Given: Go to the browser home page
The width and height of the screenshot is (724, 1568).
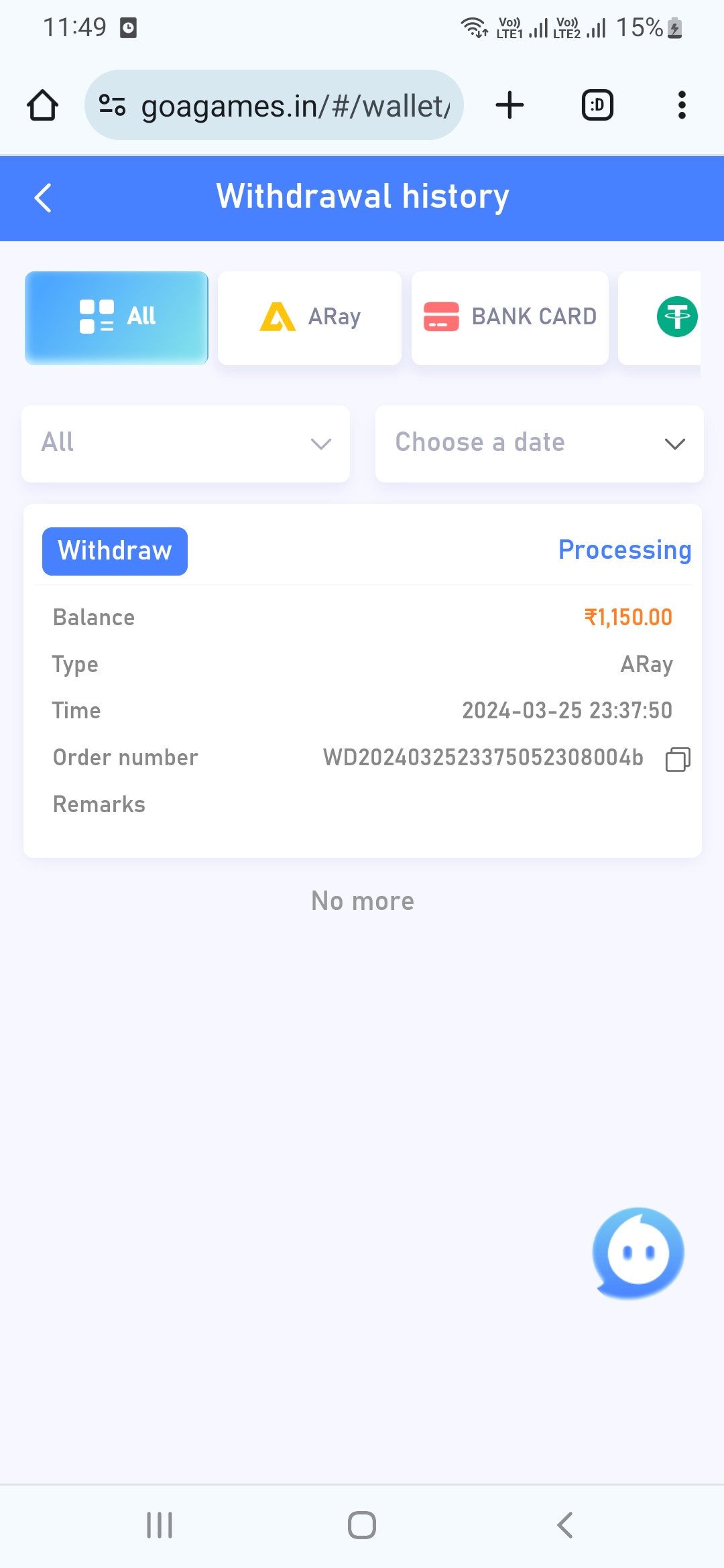Looking at the screenshot, I should click(42, 105).
